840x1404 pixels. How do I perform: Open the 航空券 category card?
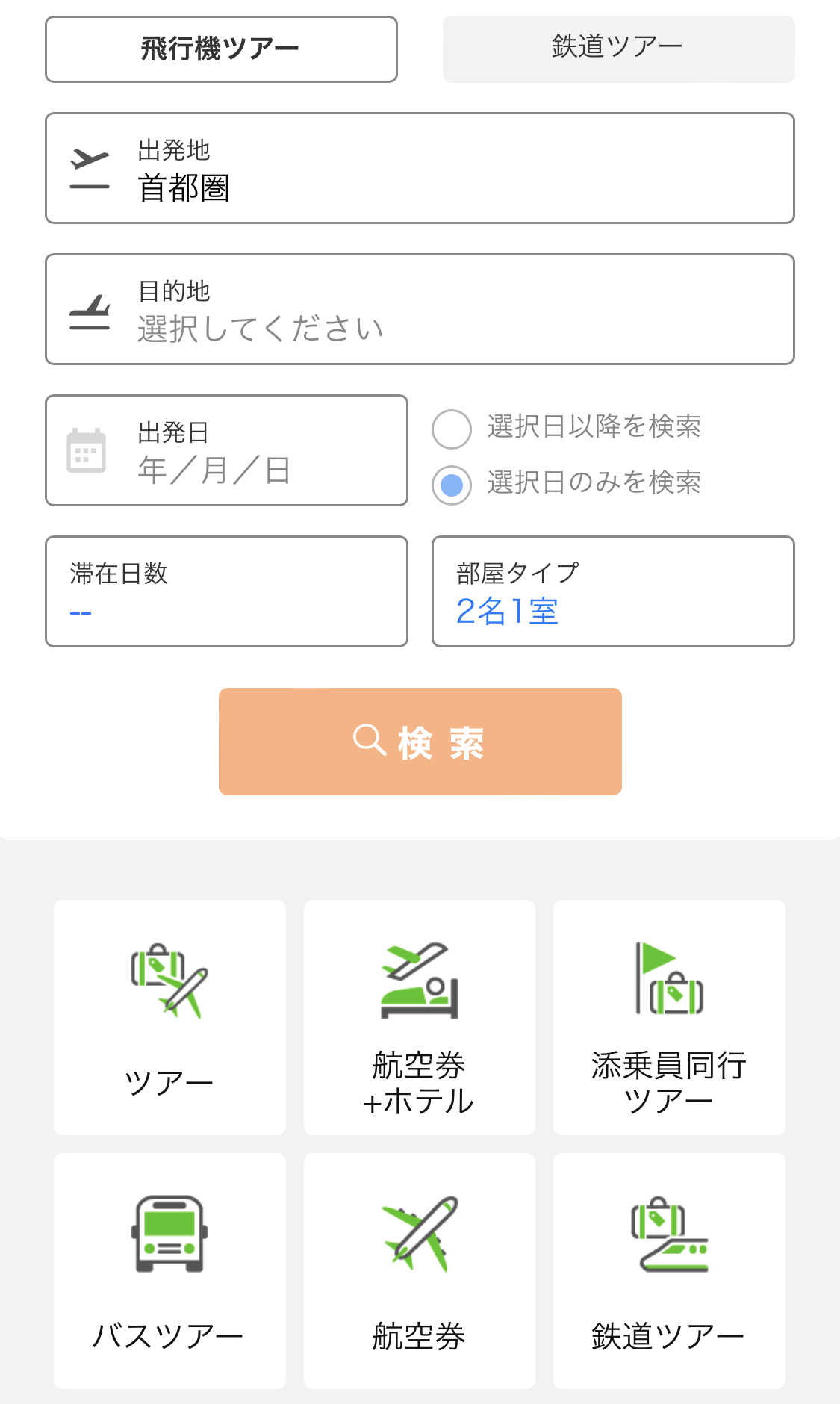click(419, 1271)
